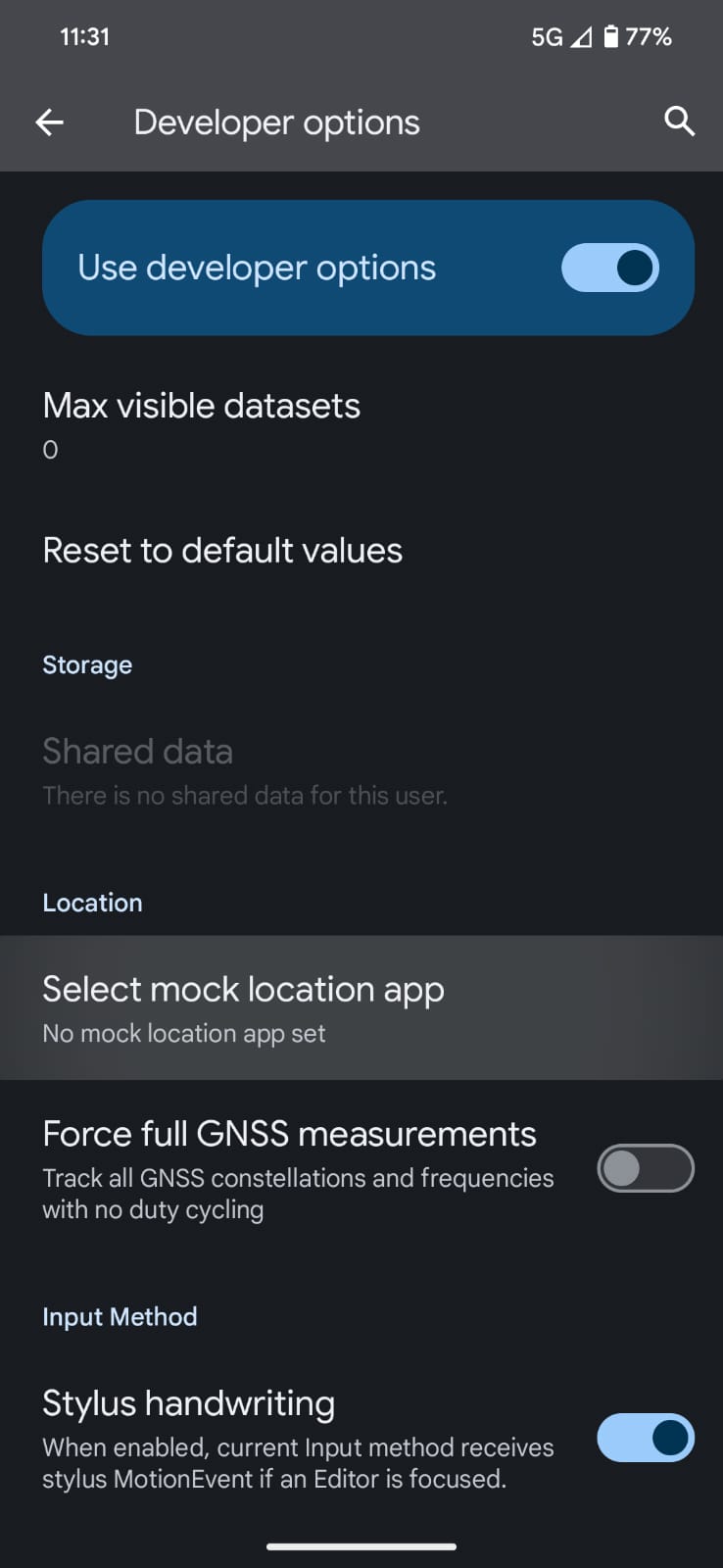The width and height of the screenshot is (723, 1568).
Task: Tap the clock in the status bar
Action: (84, 36)
